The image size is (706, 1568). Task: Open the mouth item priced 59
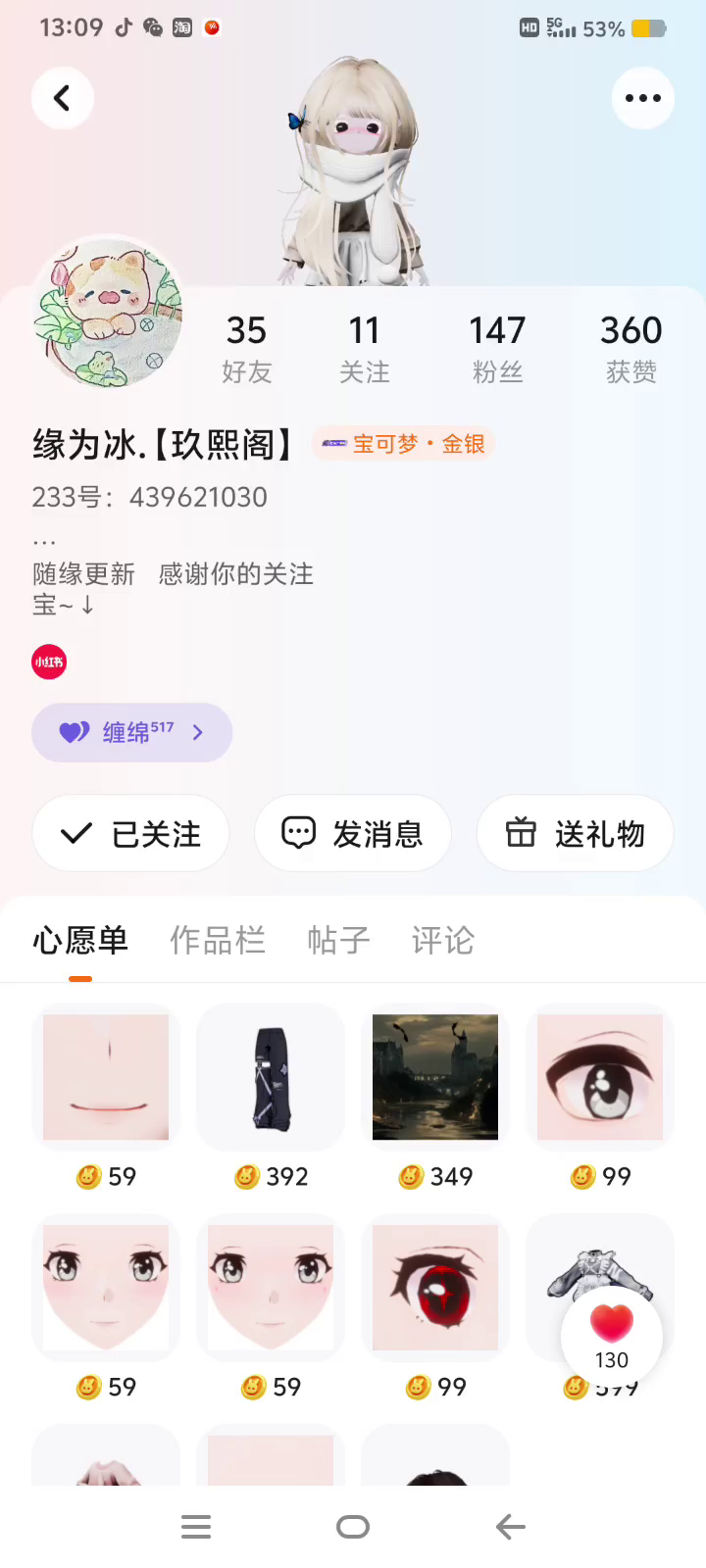106,1078
